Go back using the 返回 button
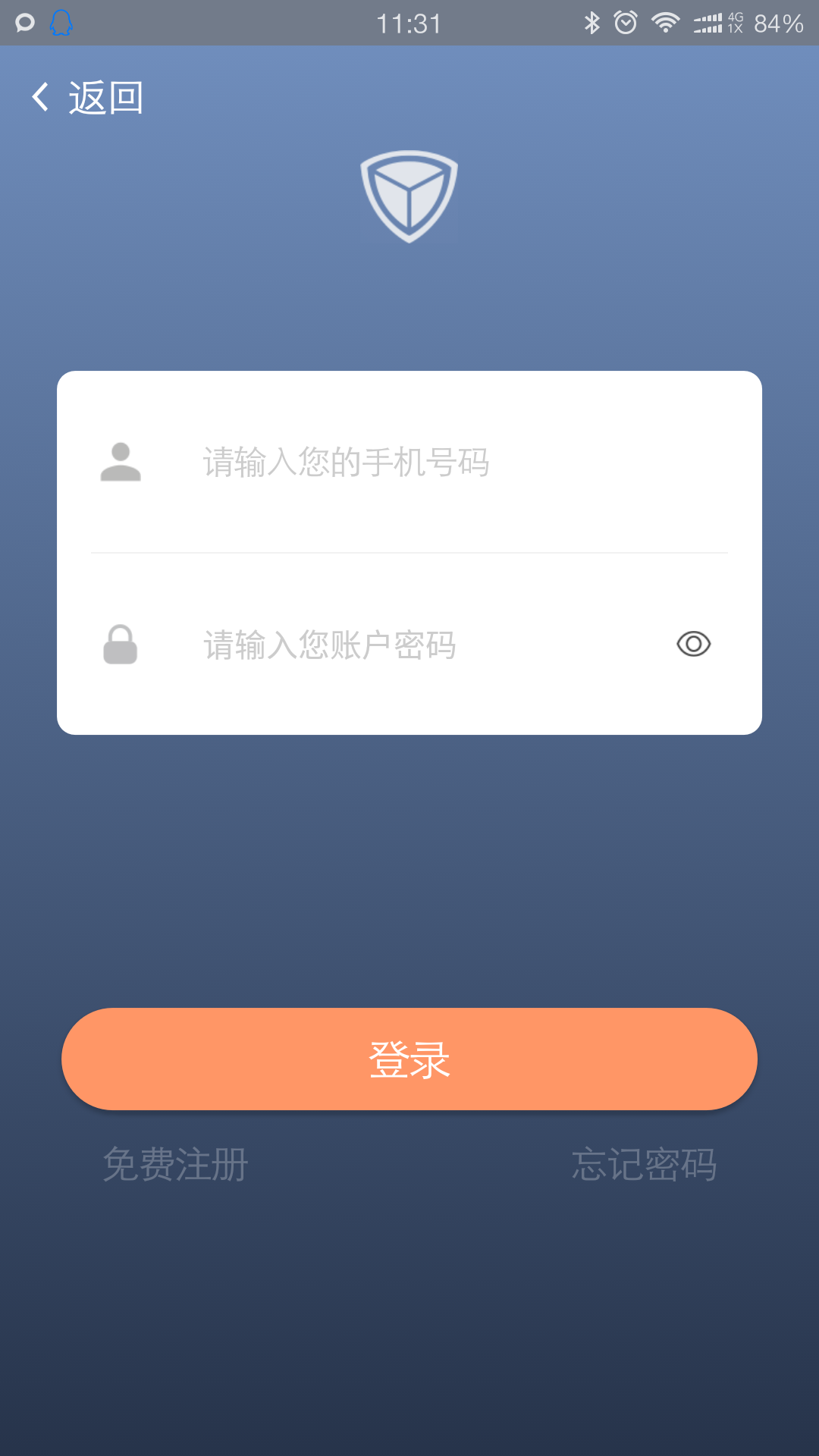819x1456 pixels. 88,98
